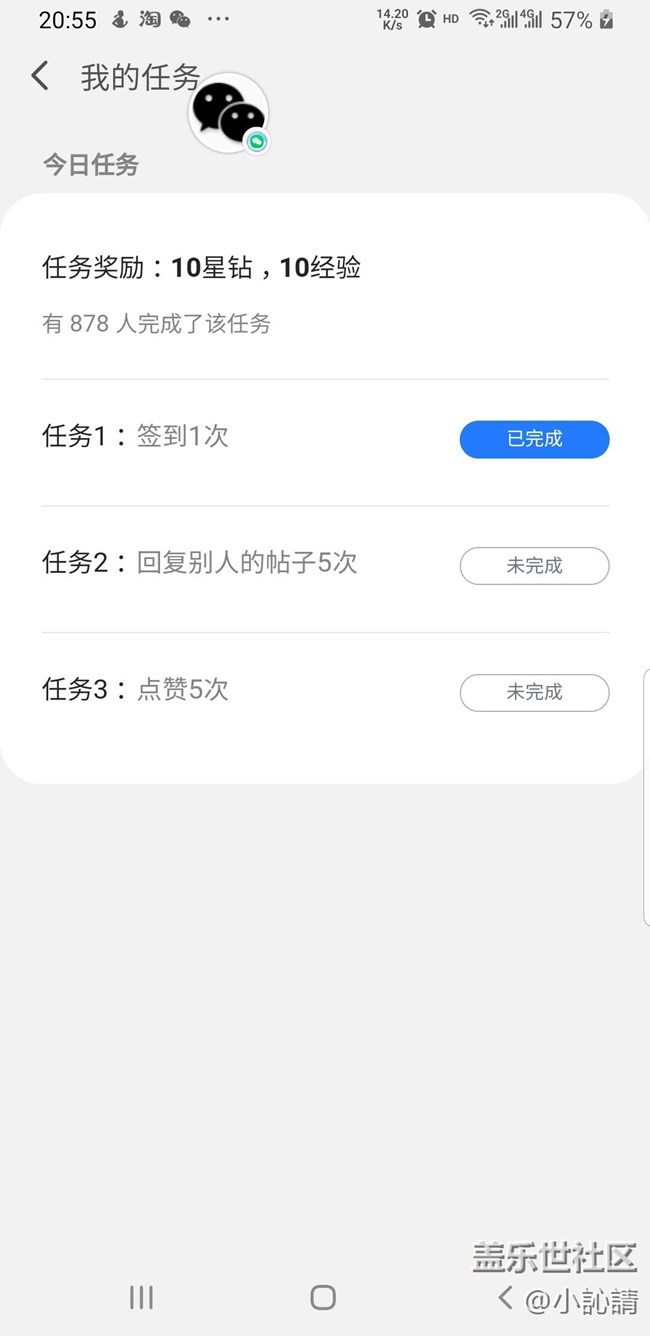Go back from 我的任务 page
The height and width of the screenshot is (1336, 650).
pos(40,76)
